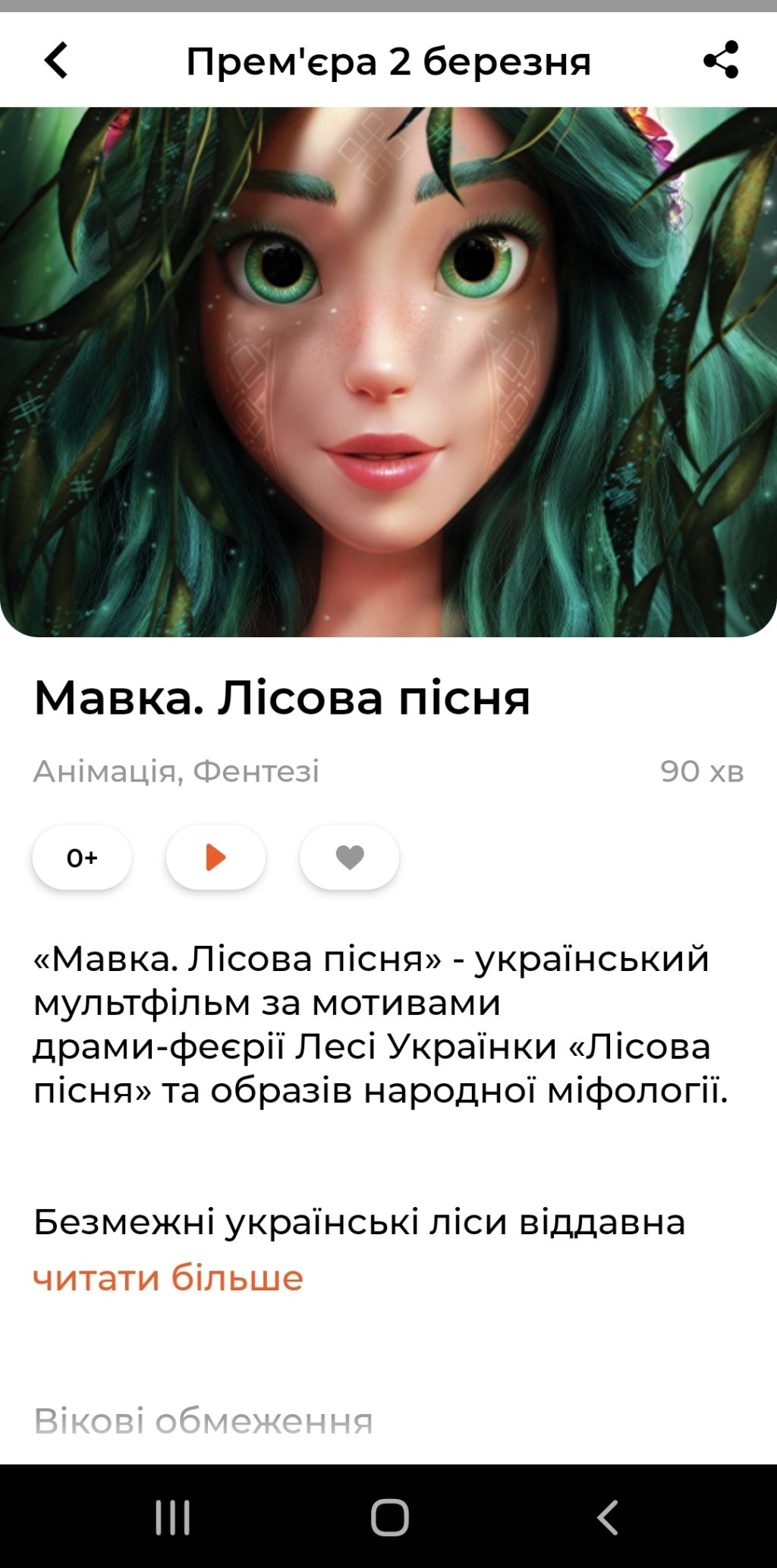Share the Мавка movie page
The height and width of the screenshot is (1568, 777).
721,60
